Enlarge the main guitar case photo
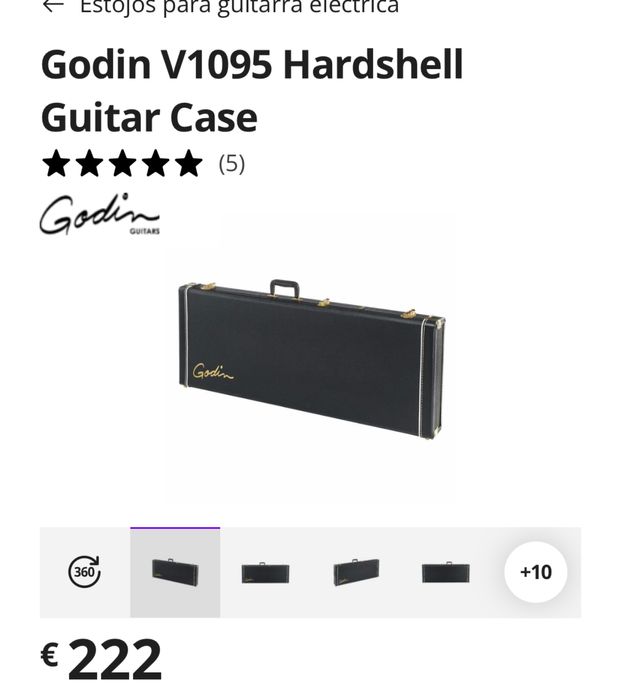The width and height of the screenshot is (621, 700). pyautogui.click(x=311, y=358)
